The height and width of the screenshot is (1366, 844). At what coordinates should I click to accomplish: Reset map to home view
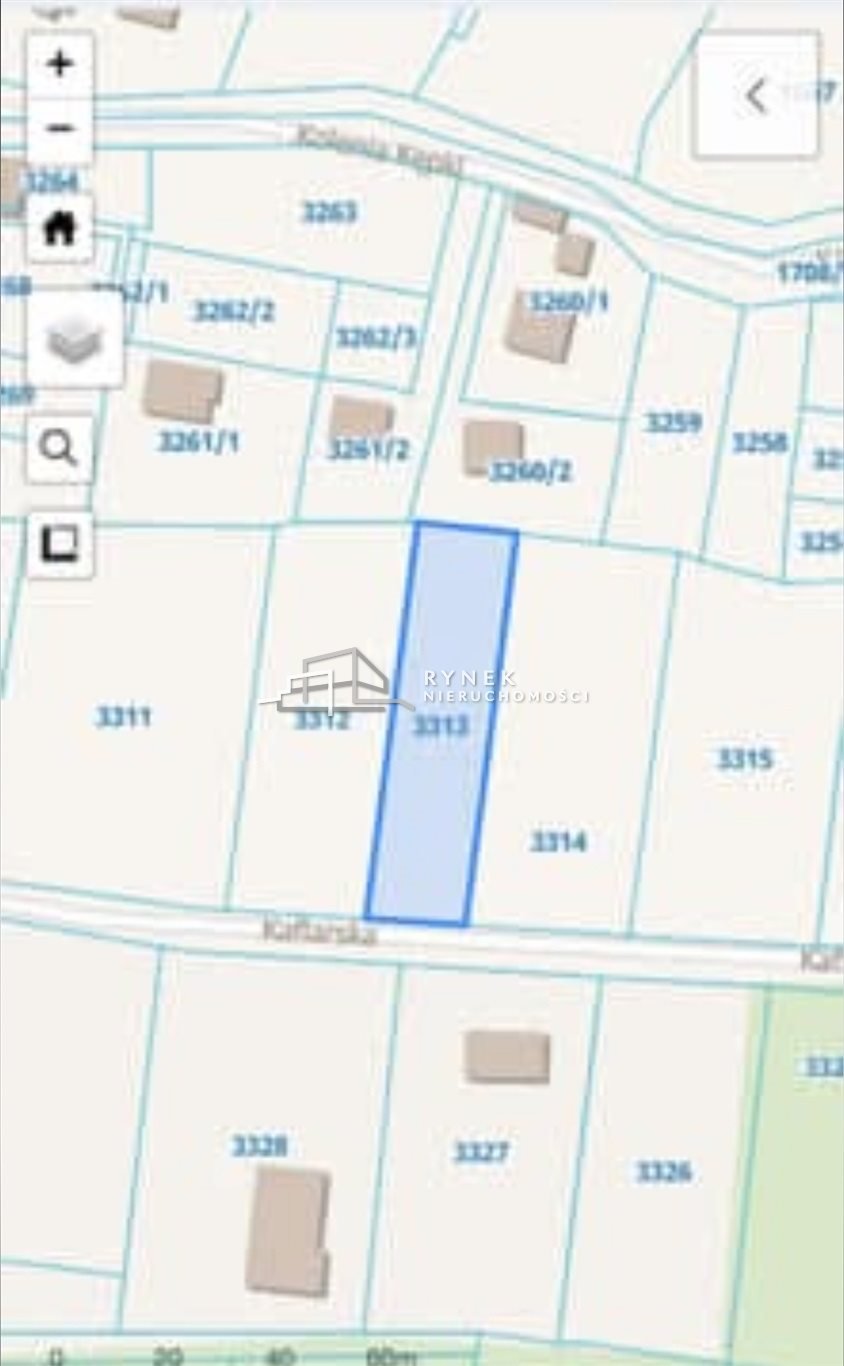(x=60, y=229)
